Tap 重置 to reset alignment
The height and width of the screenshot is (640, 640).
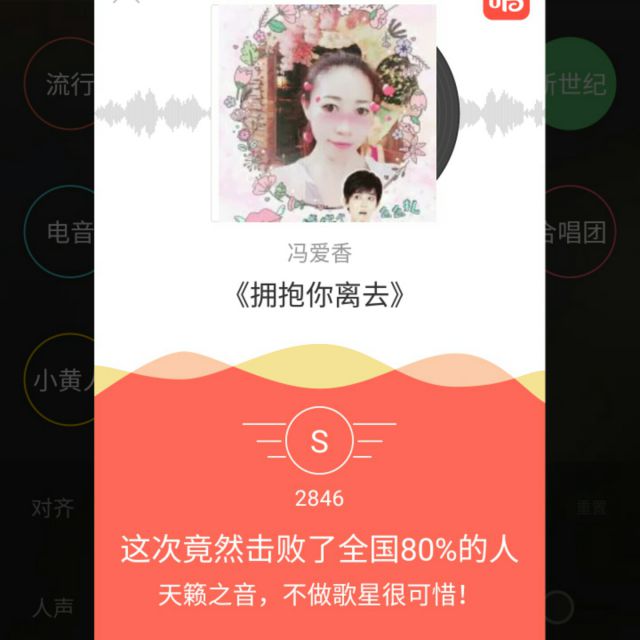pyautogui.click(x=590, y=507)
